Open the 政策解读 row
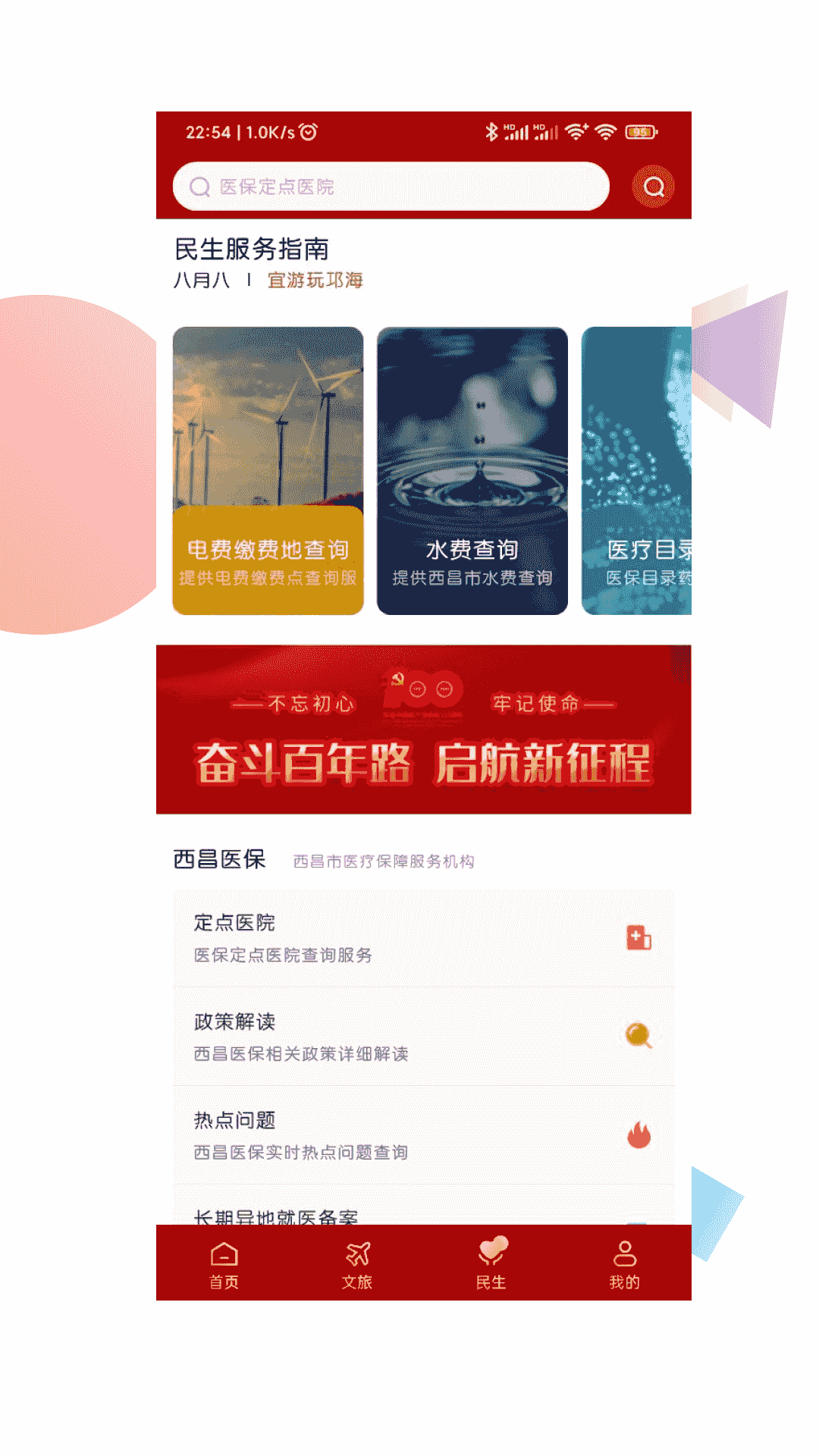The height and width of the screenshot is (1456, 819). coord(423,1037)
